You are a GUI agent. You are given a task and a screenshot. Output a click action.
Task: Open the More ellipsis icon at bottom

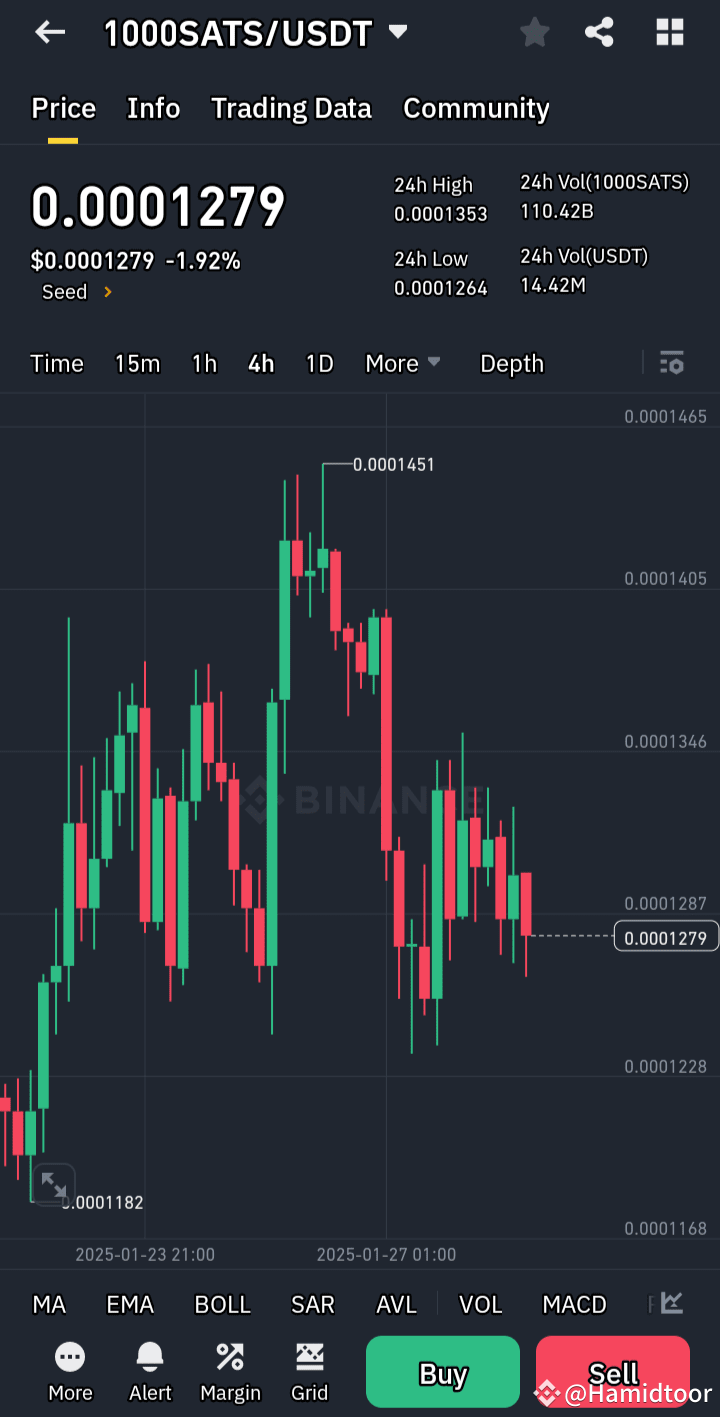pos(69,1371)
